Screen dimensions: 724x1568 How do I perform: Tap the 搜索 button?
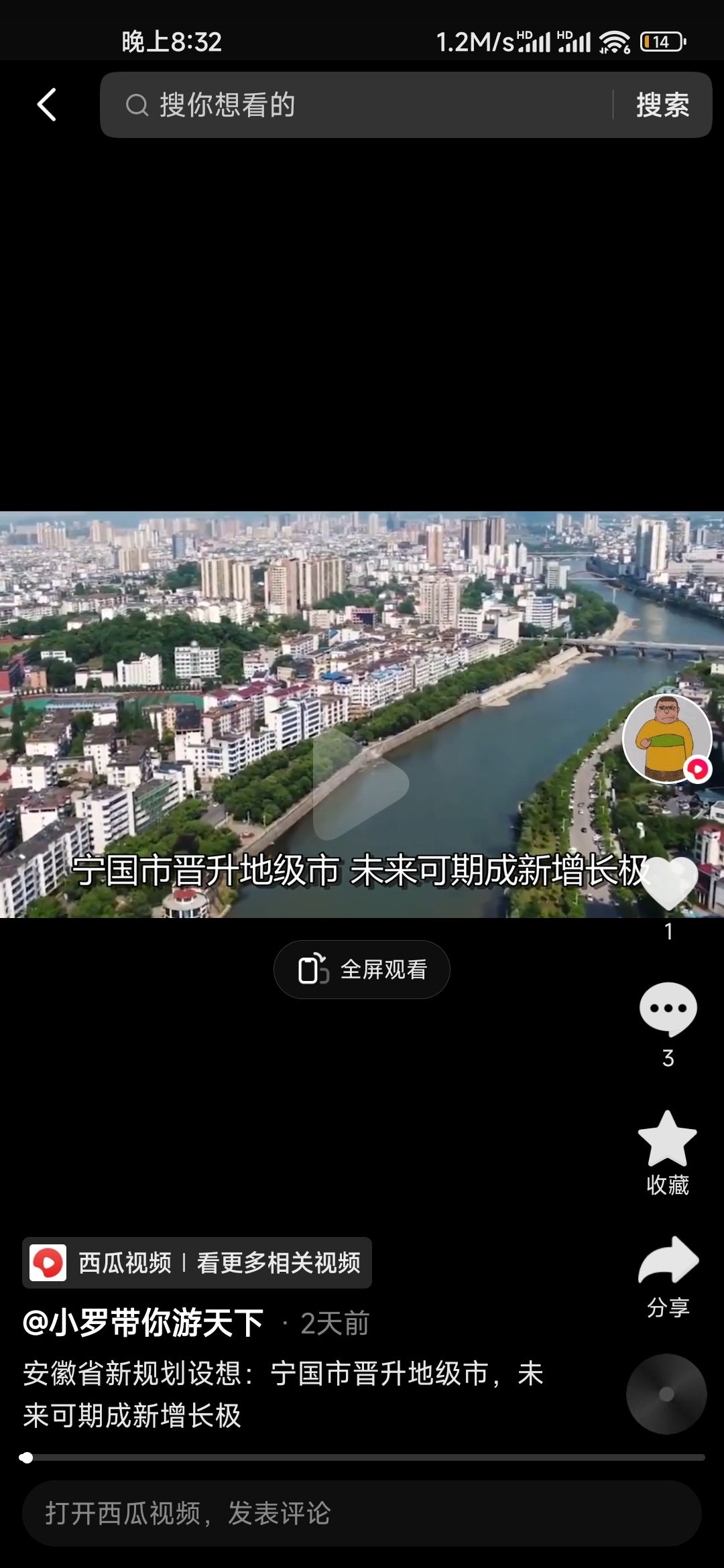pos(662,105)
